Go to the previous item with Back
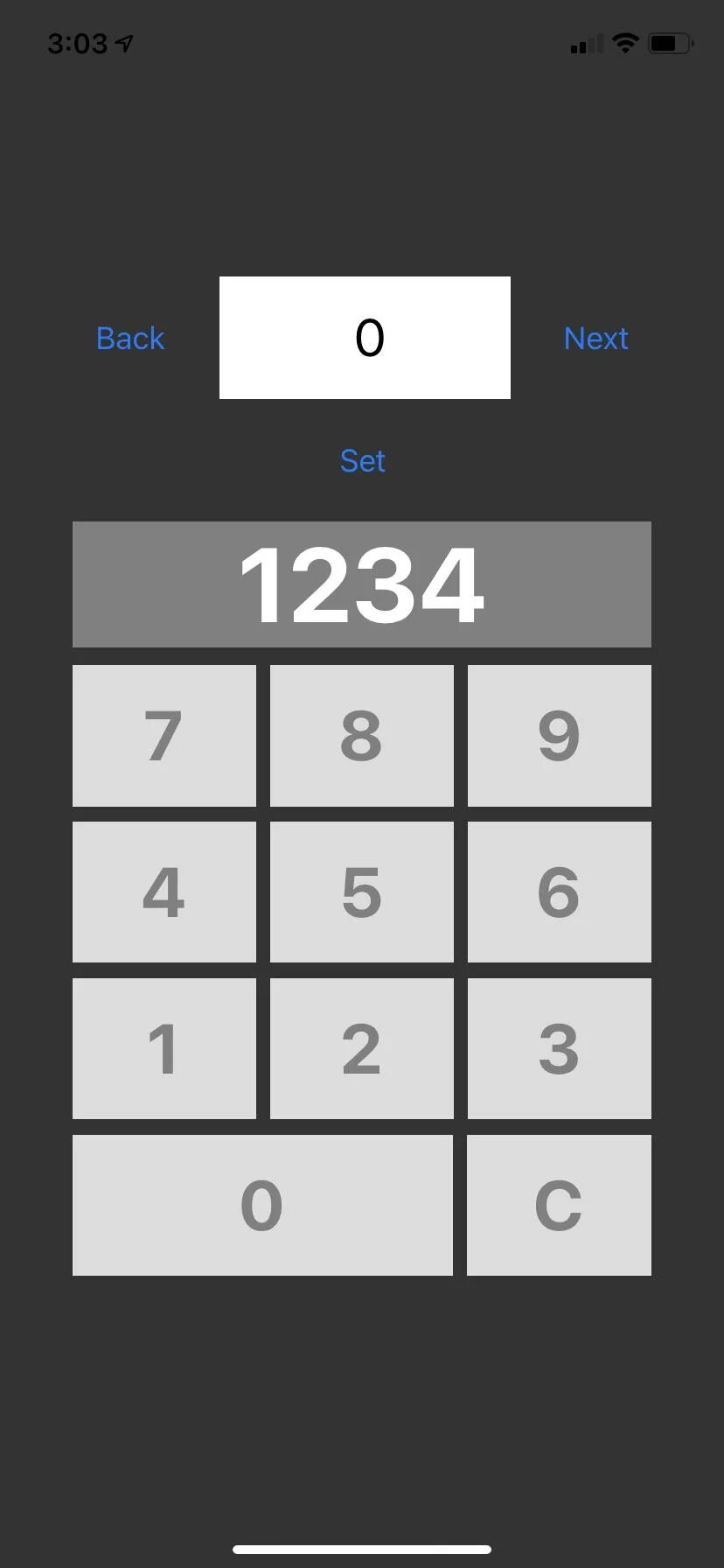The width and height of the screenshot is (724, 1568). tap(130, 338)
